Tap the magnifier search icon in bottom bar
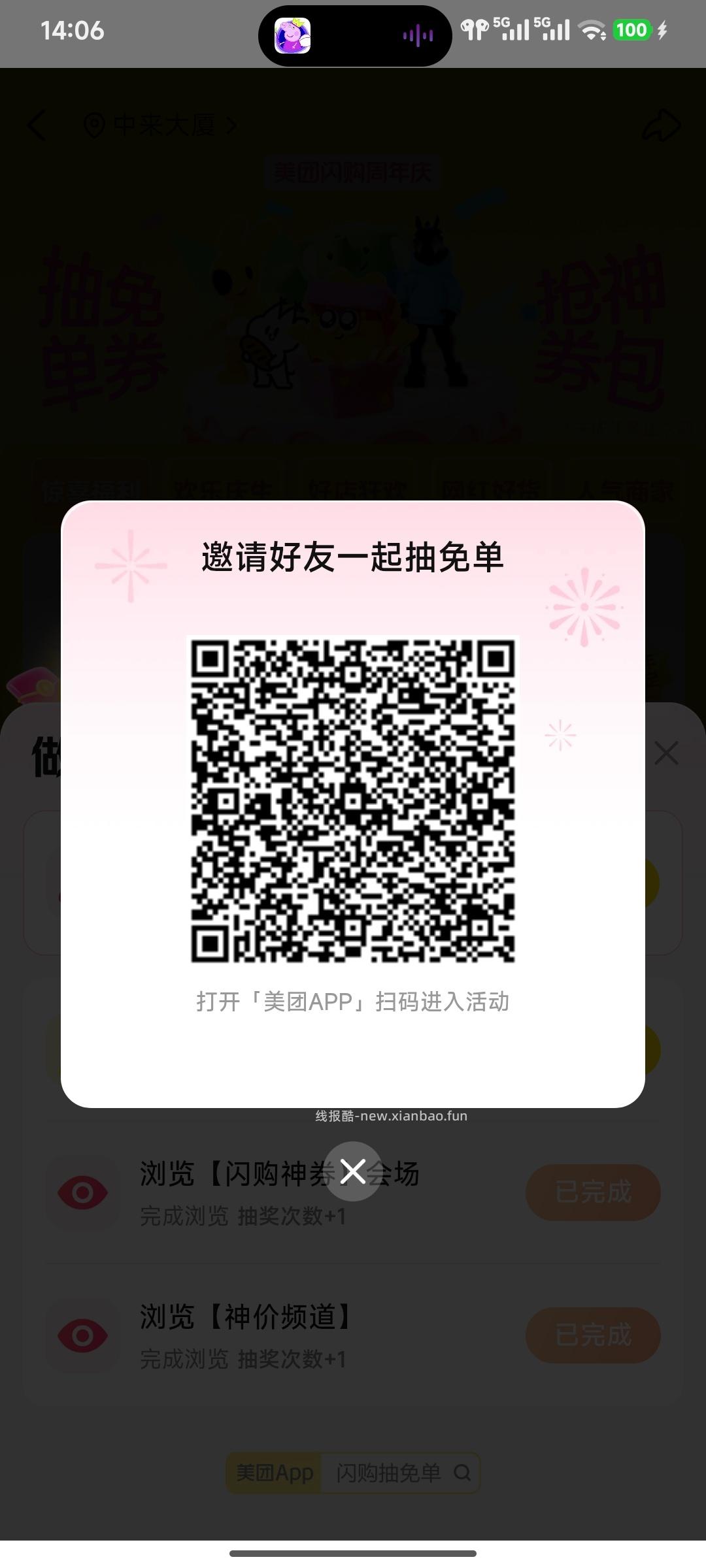 coord(462,1473)
